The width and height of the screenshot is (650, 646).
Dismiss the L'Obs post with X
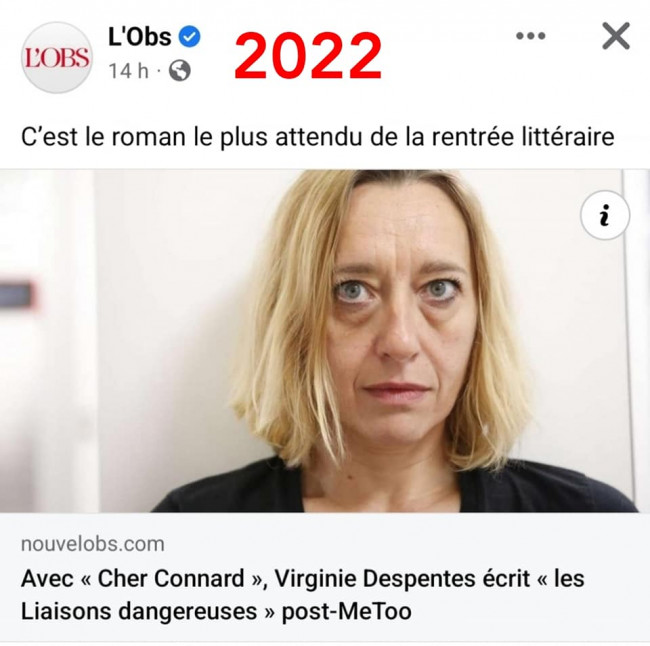[616, 36]
